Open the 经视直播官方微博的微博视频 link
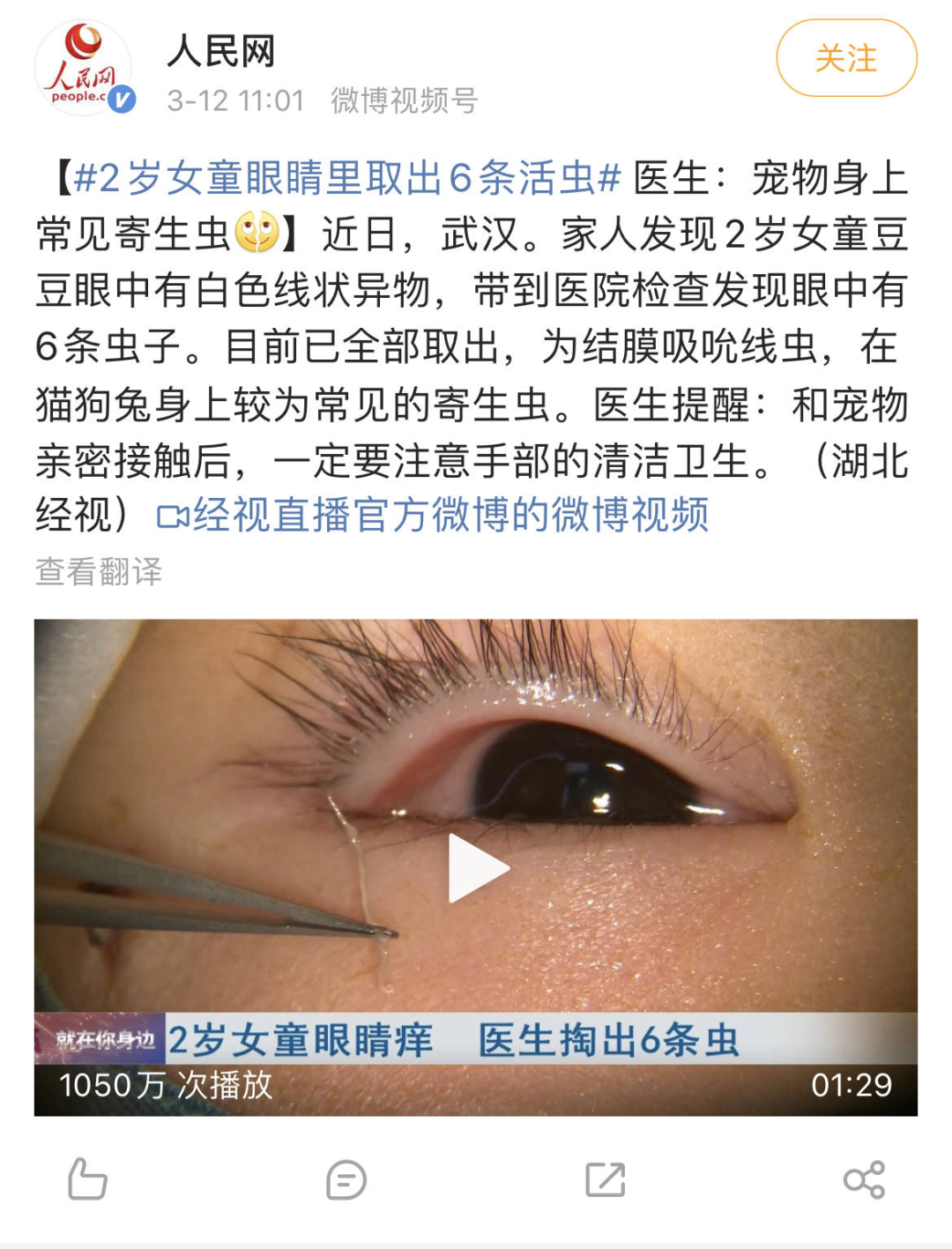 click(x=434, y=516)
